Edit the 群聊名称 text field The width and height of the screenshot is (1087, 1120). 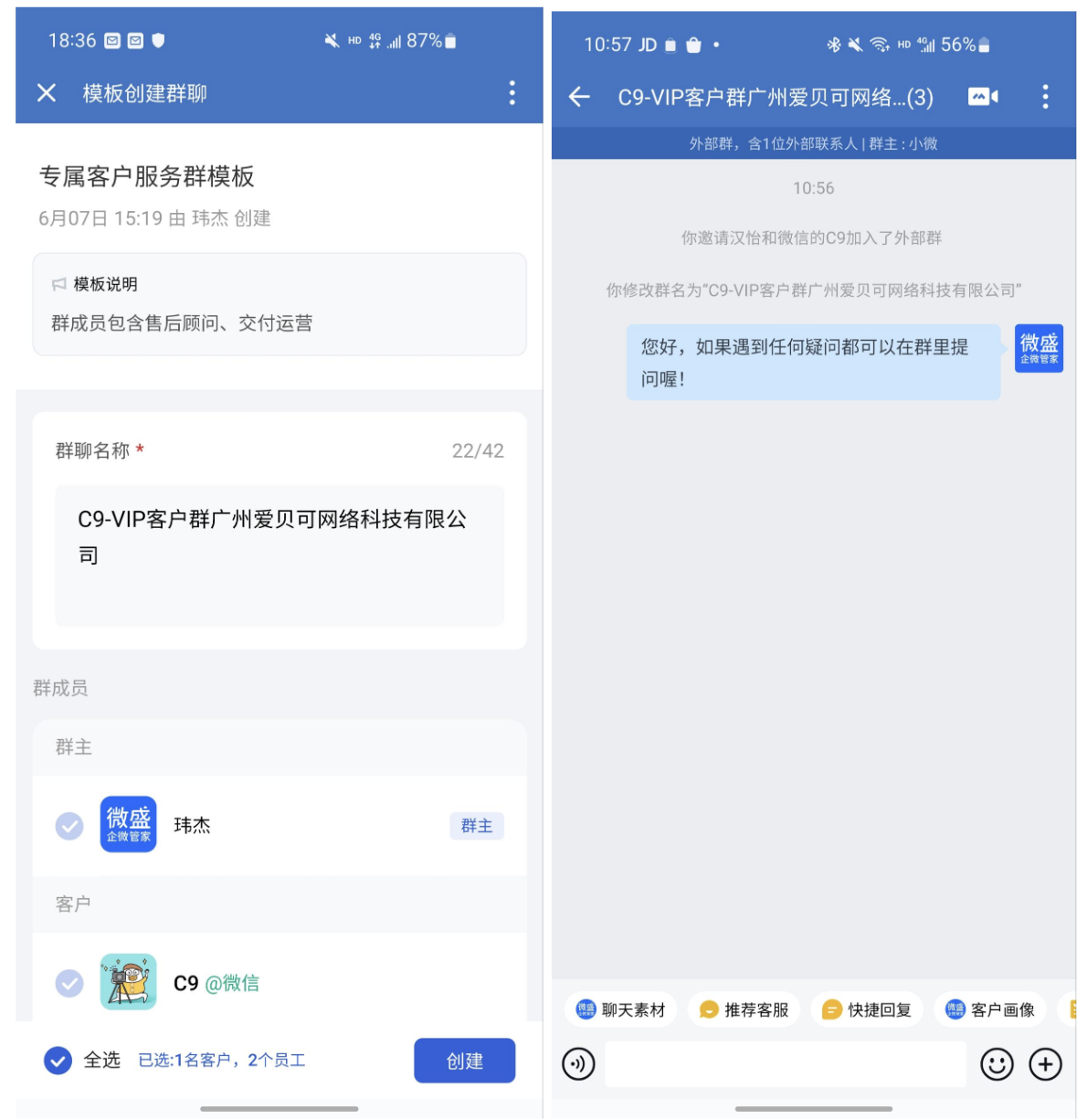tap(279, 554)
